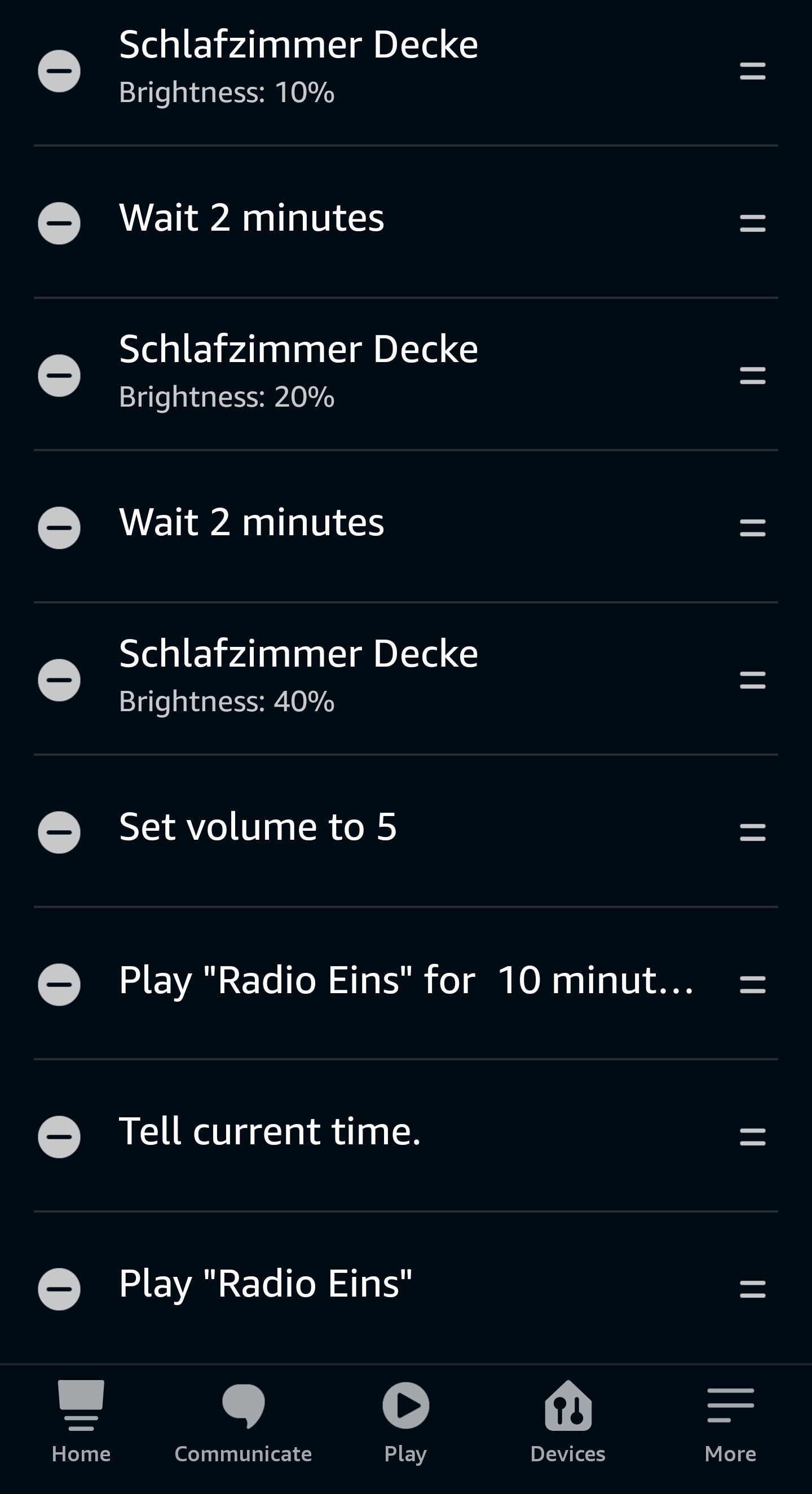Delete the Tell current time action

(x=59, y=1137)
